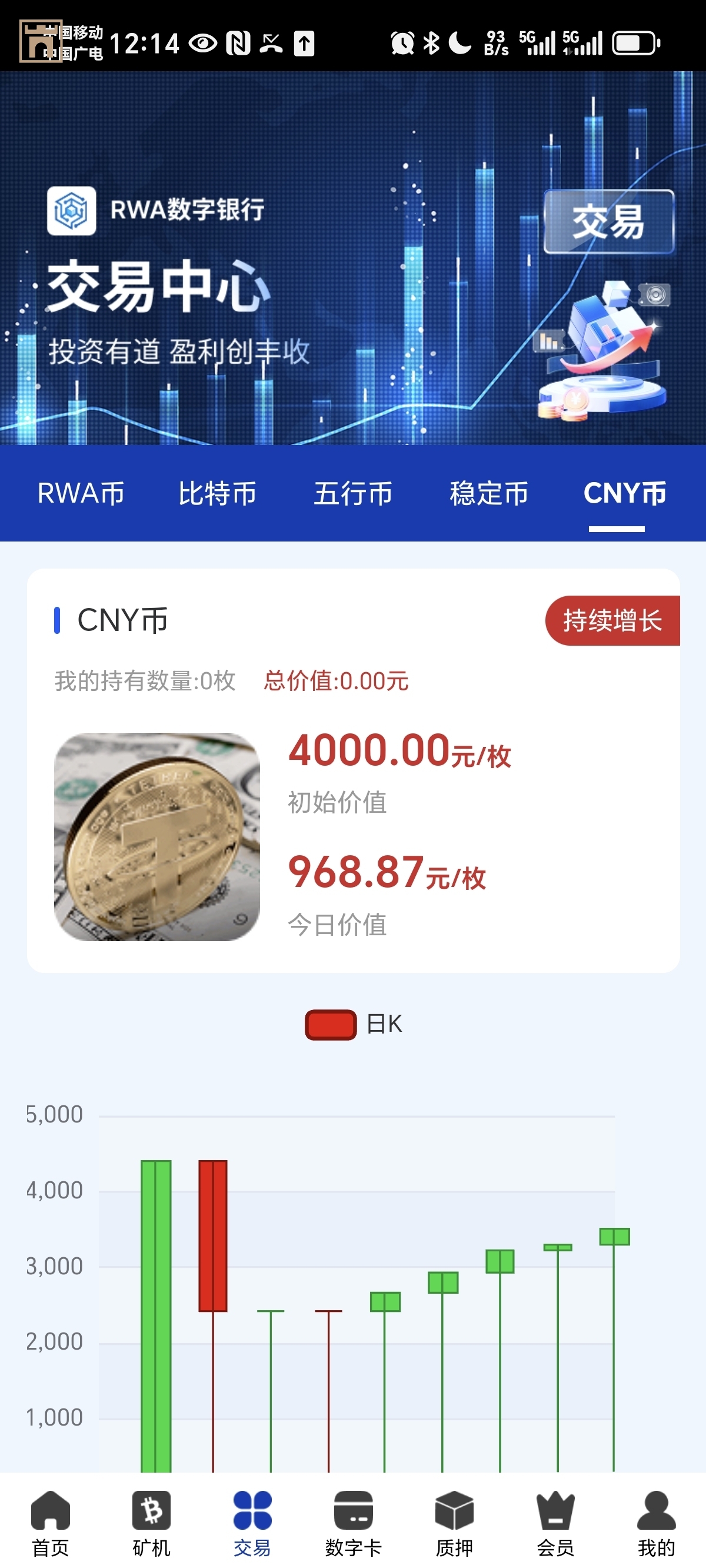Toggle the 日K chart legend
The width and height of the screenshot is (706, 1568).
(353, 1024)
